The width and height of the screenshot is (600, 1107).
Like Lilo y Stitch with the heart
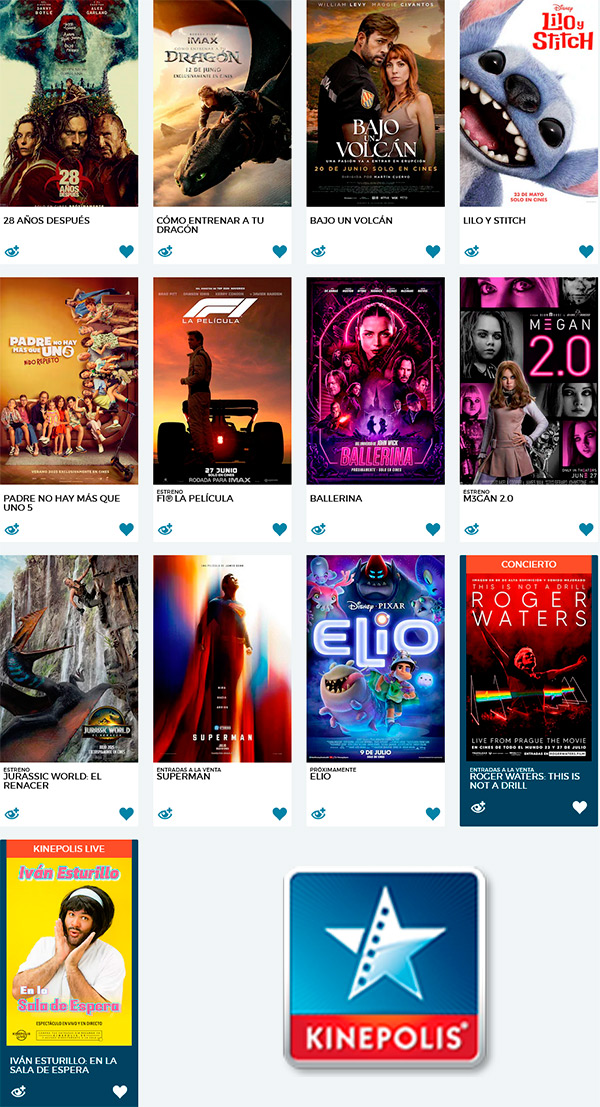pyautogui.click(x=586, y=251)
